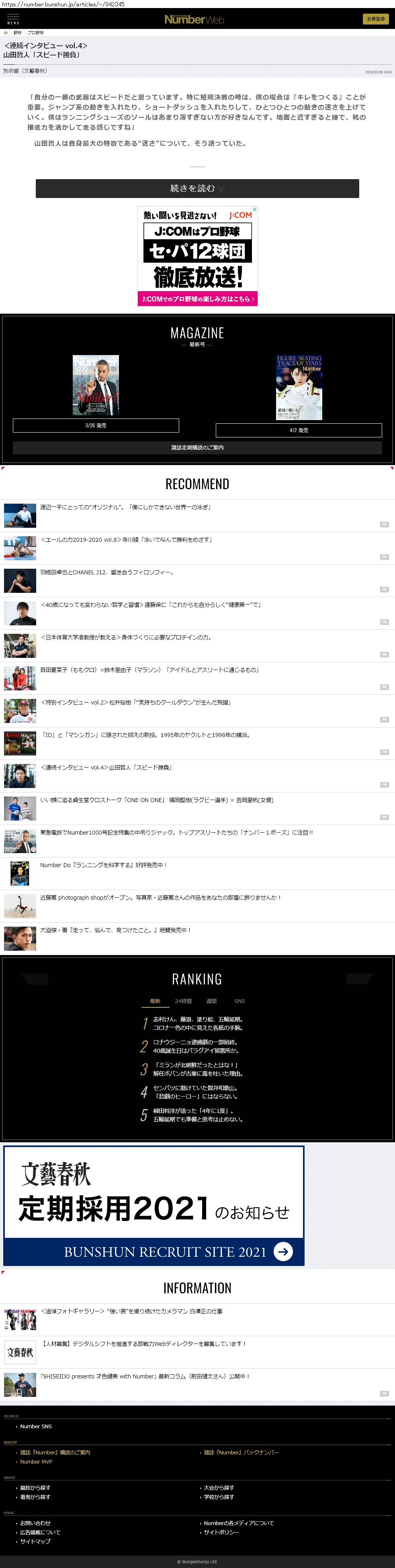Viewport: 395px width, 1568px height.
Task: Open the BUNSHUN RECRUIT SITE 2021 banner
Action: 154,1205
